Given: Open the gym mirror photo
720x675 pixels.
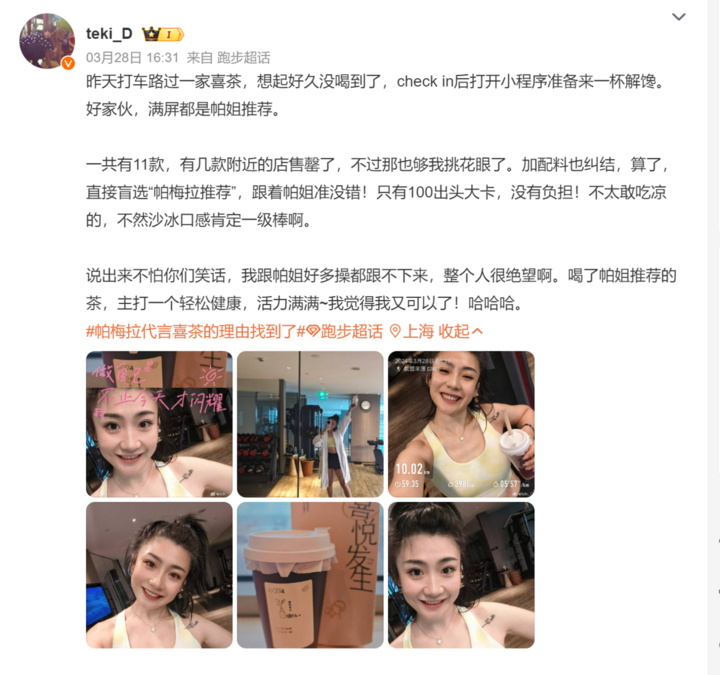Looking at the screenshot, I should pyautogui.click(x=310, y=424).
